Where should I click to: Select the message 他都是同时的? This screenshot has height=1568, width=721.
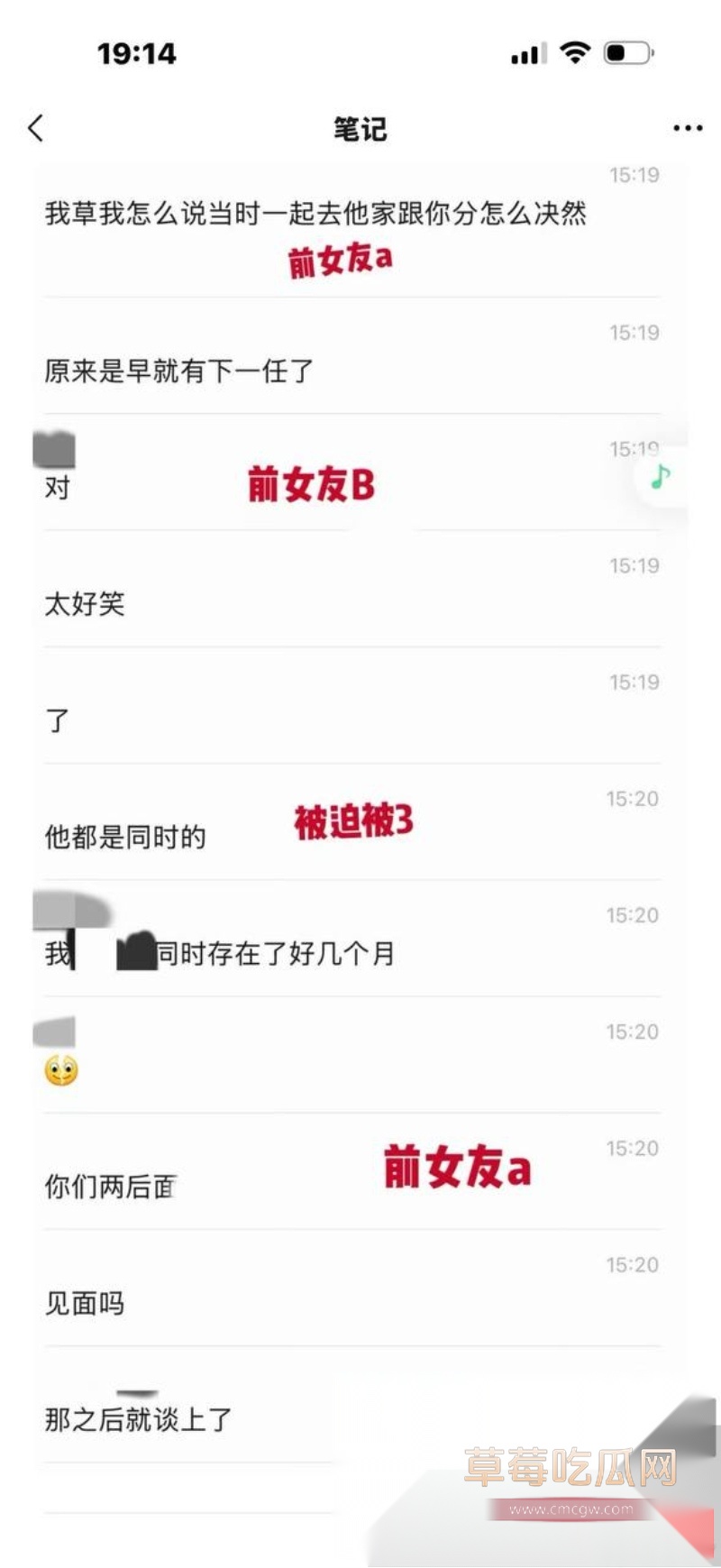click(125, 836)
